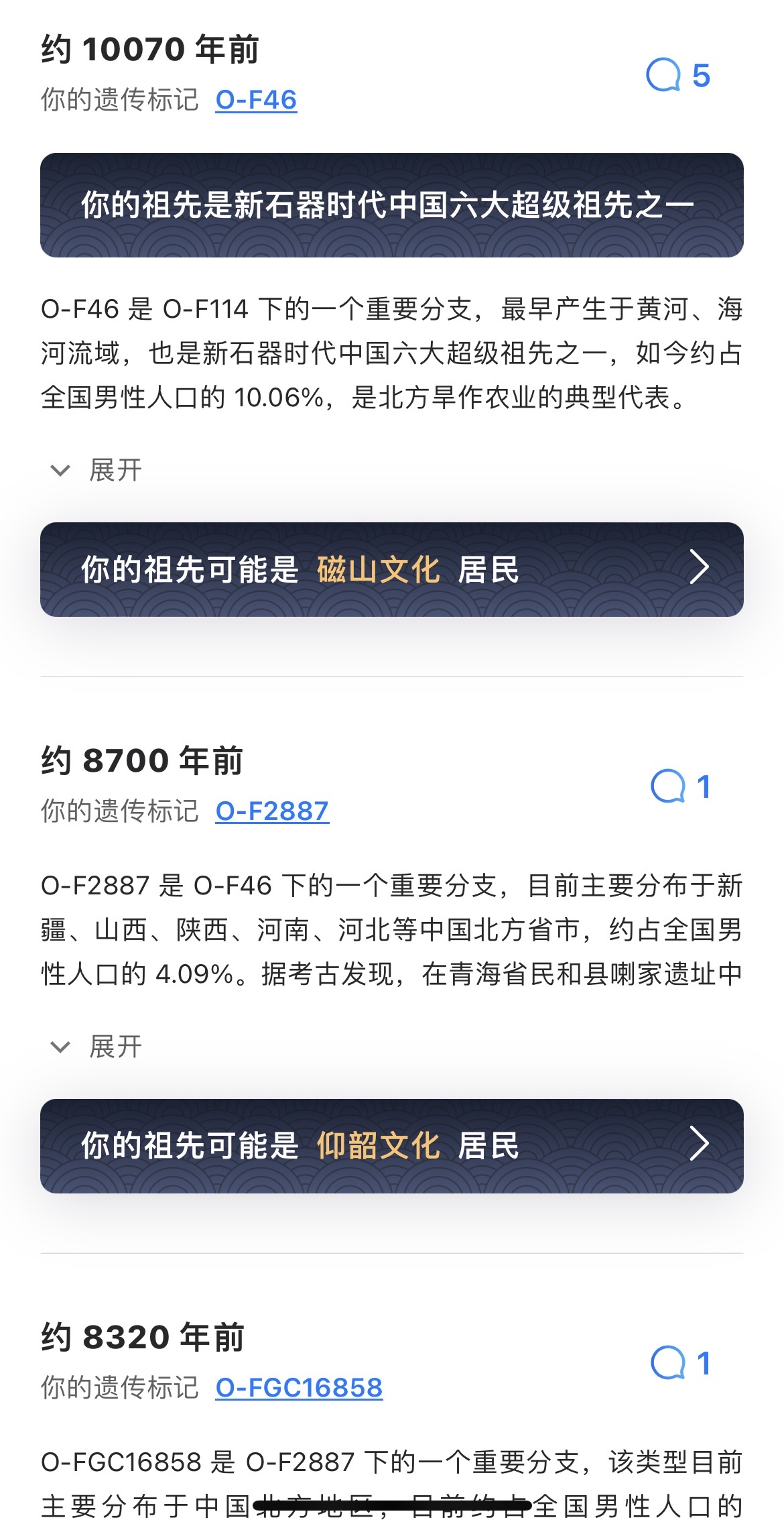Open comments for the 8320 years ago entry
Viewport: 784px width, 1526px height.
pyautogui.click(x=679, y=1363)
